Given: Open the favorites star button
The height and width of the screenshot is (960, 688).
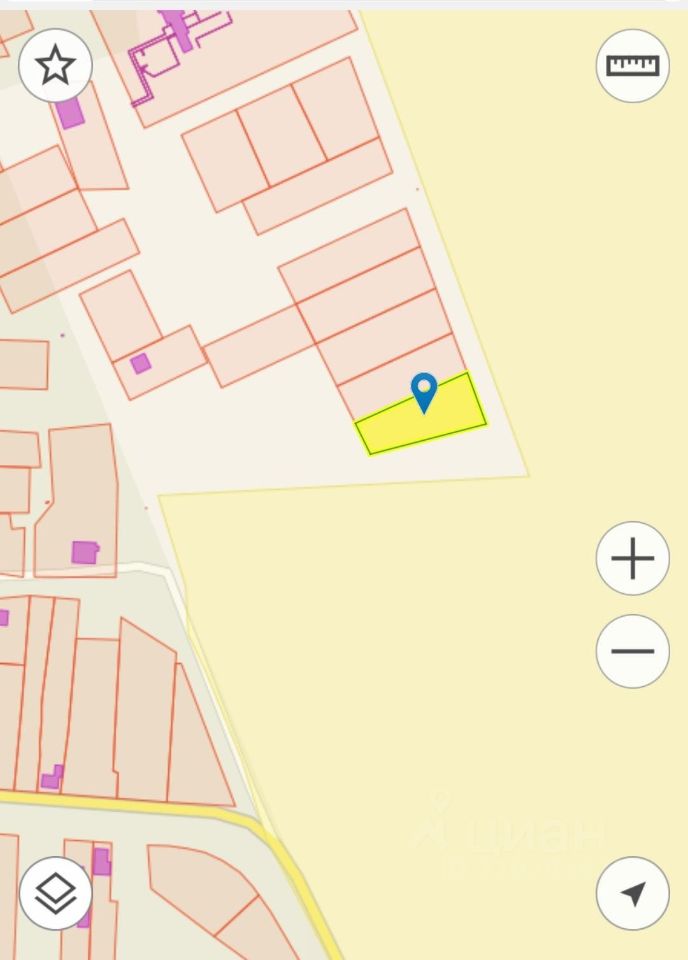Looking at the screenshot, I should coord(55,66).
